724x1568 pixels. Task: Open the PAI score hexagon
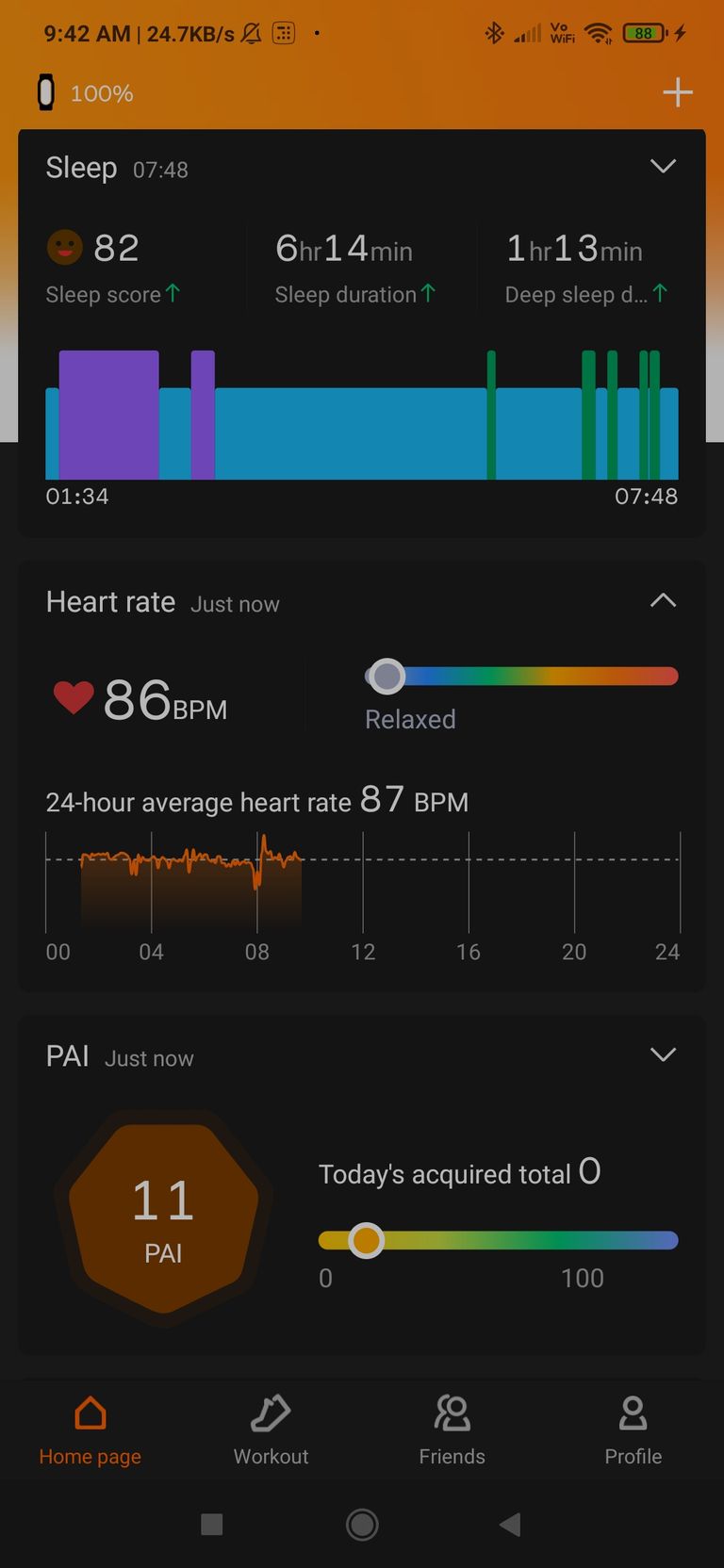163,1218
